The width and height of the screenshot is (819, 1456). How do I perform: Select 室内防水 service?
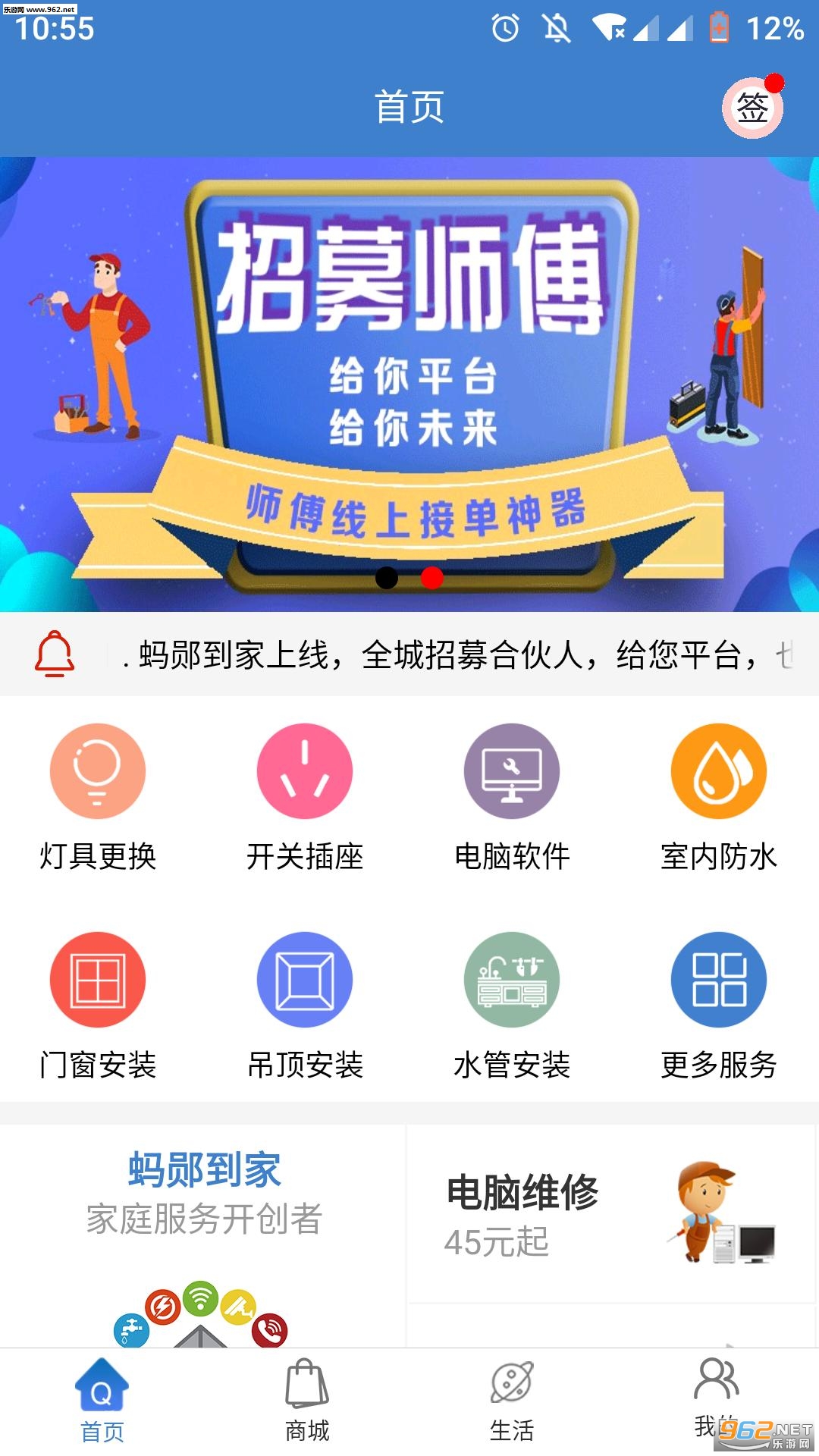719,796
